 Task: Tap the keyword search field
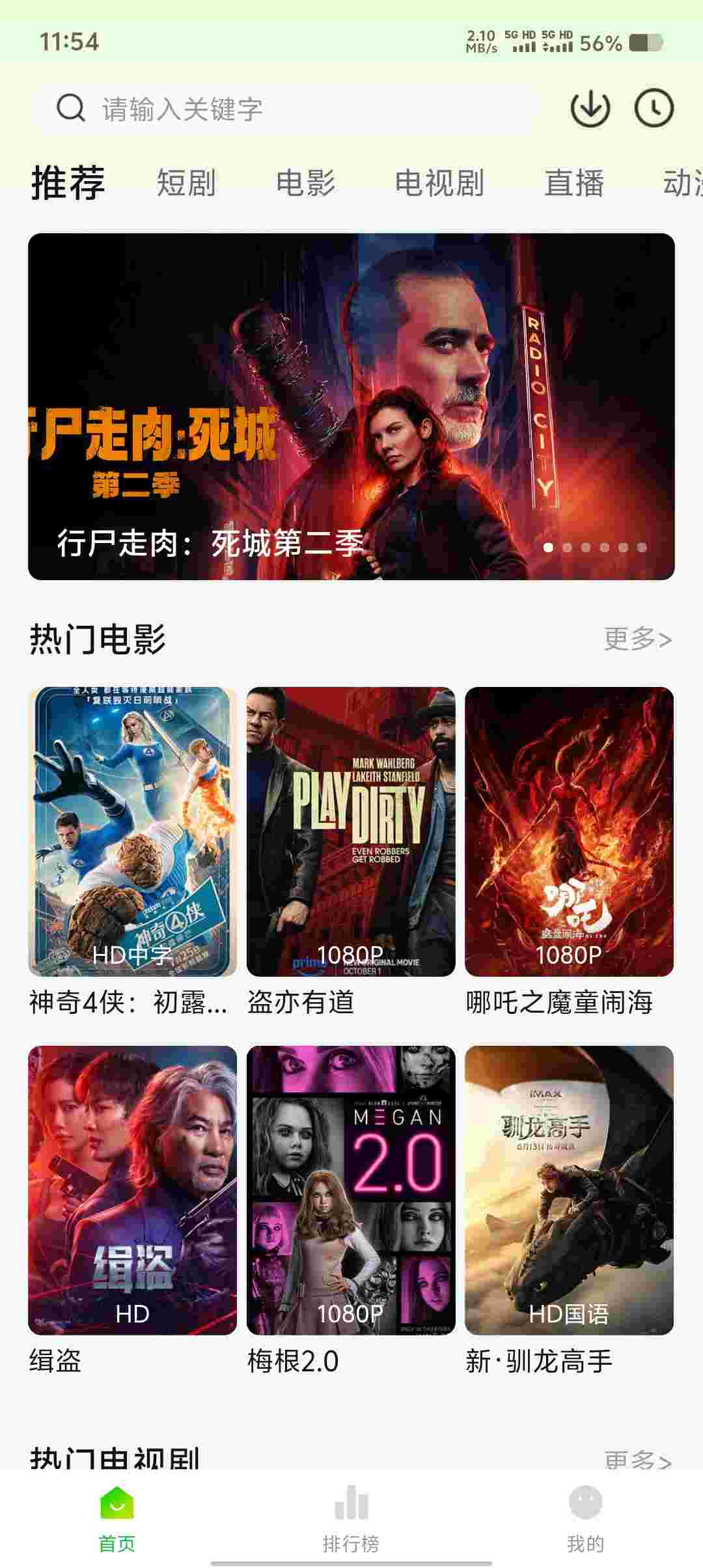pyautogui.click(x=286, y=109)
